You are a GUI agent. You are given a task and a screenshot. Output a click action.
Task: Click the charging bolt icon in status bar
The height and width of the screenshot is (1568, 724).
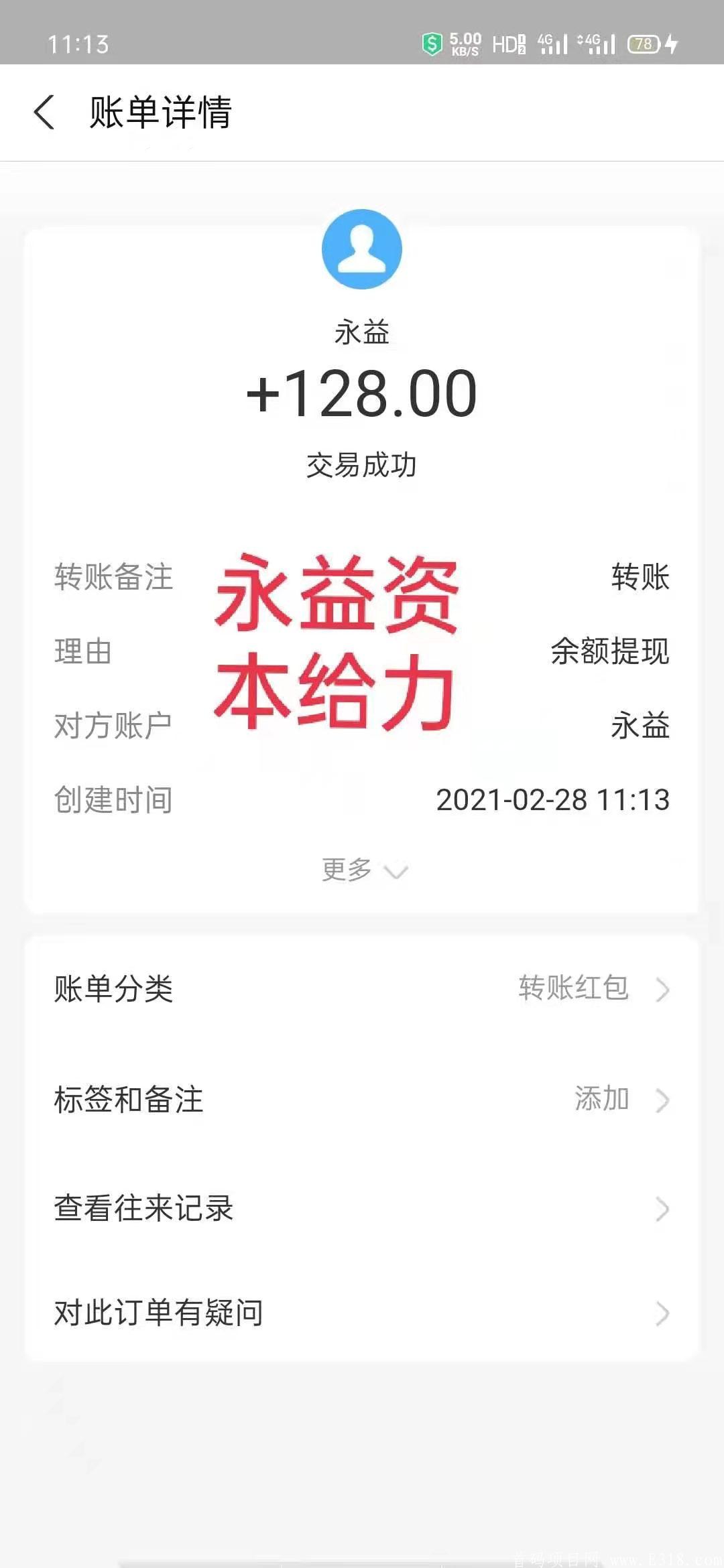[x=672, y=43]
